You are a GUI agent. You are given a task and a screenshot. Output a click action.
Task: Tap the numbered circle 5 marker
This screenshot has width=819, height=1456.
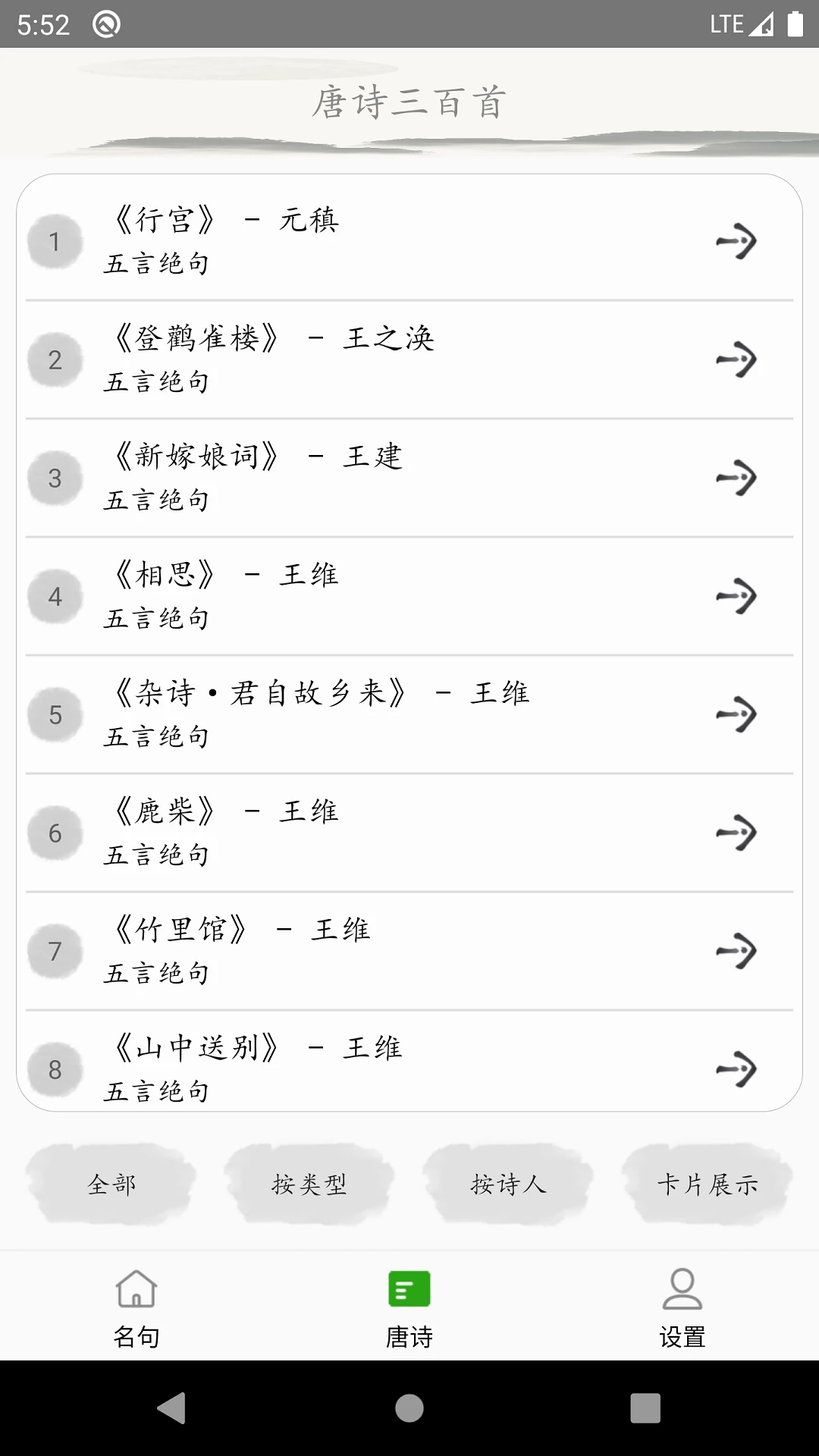55,714
